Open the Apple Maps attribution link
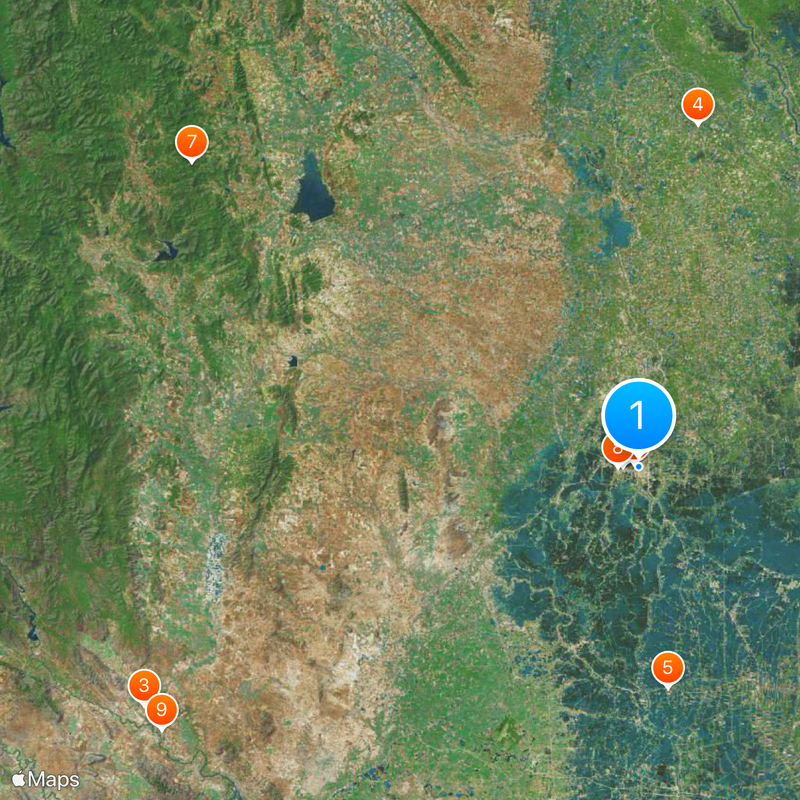The height and width of the screenshot is (800, 800). [45, 778]
